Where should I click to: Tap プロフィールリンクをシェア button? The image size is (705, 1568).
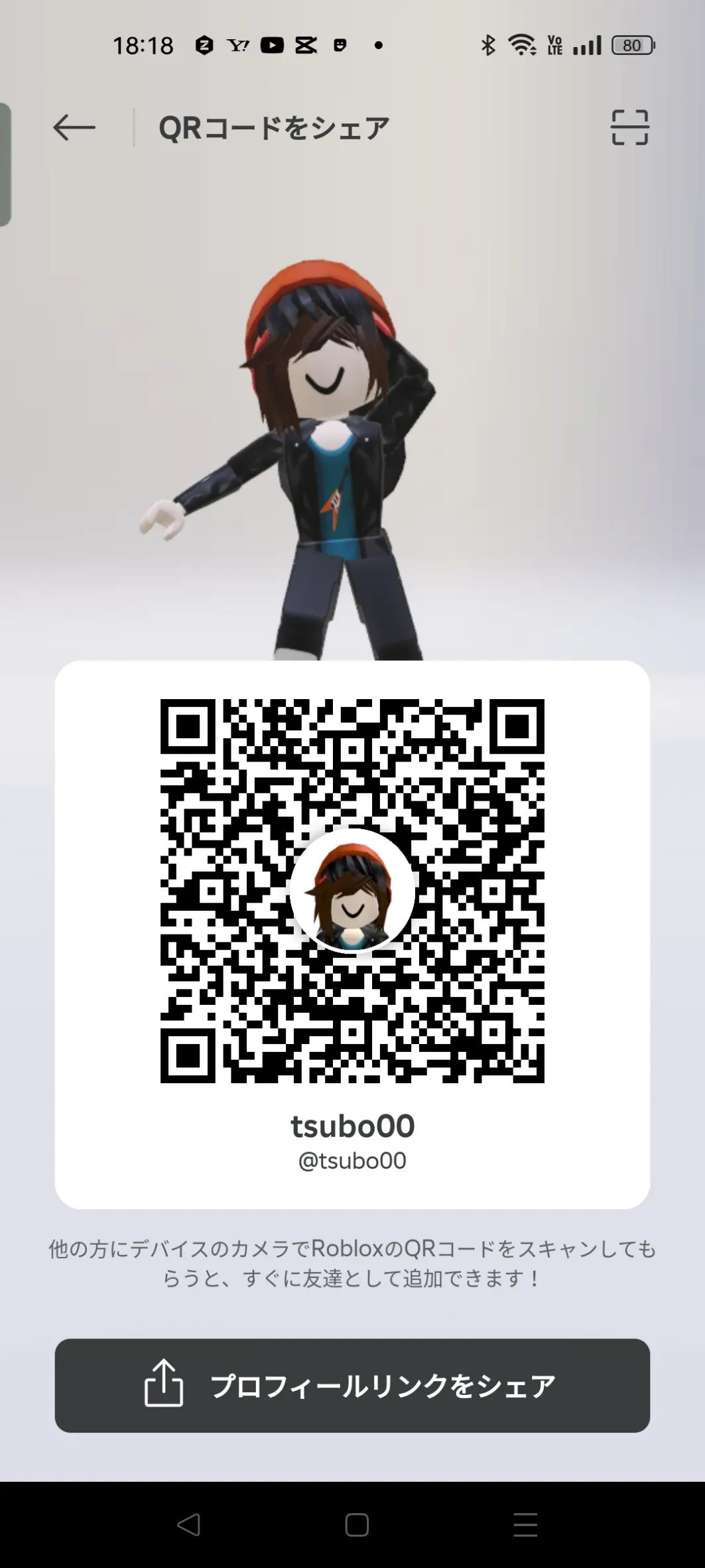point(352,1386)
